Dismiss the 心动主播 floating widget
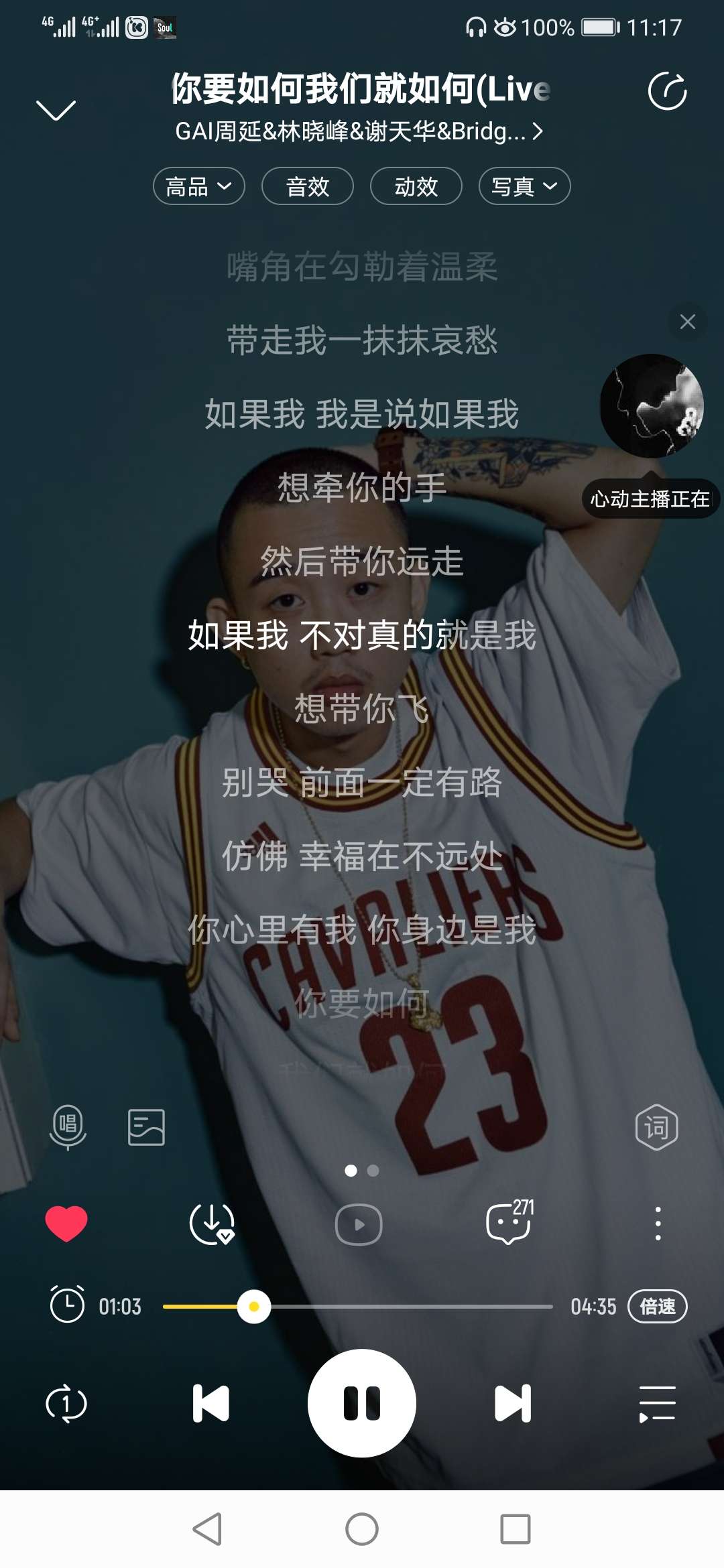The width and height of the screenshot is (724, 1568). (687, 322)
